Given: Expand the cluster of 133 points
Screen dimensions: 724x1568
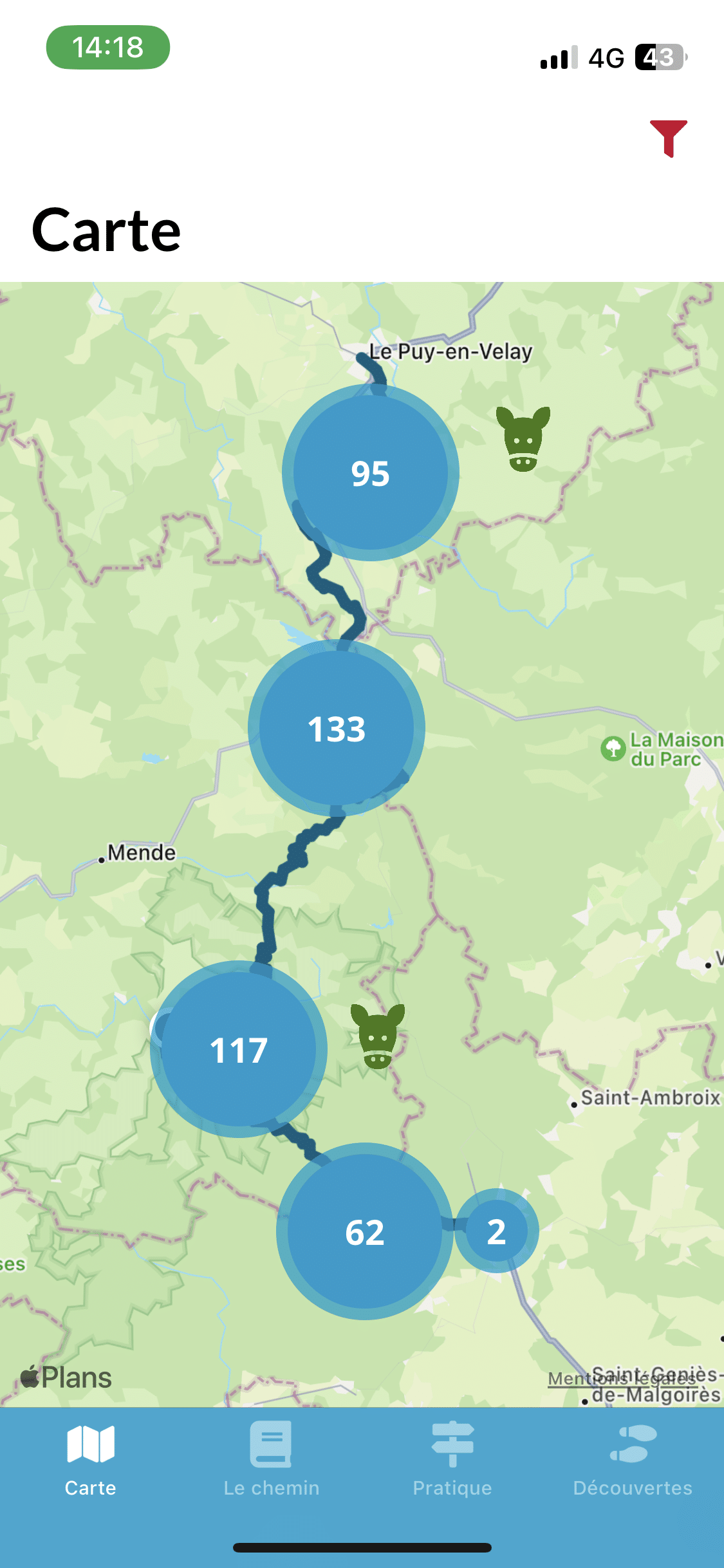Looking at the screenshot, I should 337,728.
